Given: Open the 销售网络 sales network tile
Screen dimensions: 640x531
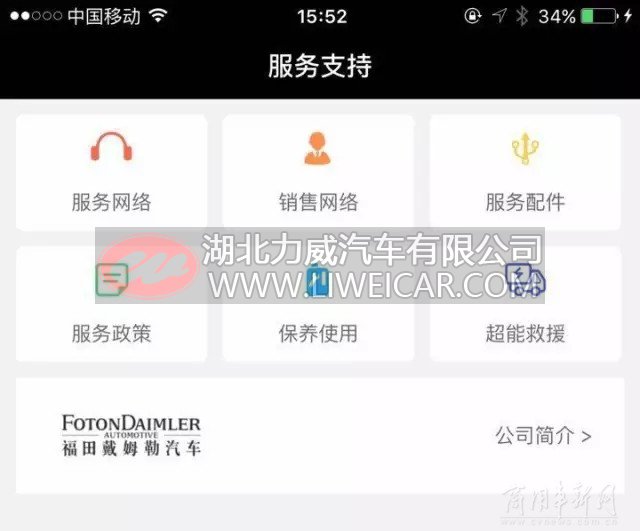Looking at the screenshot, I should coord(318,172).
